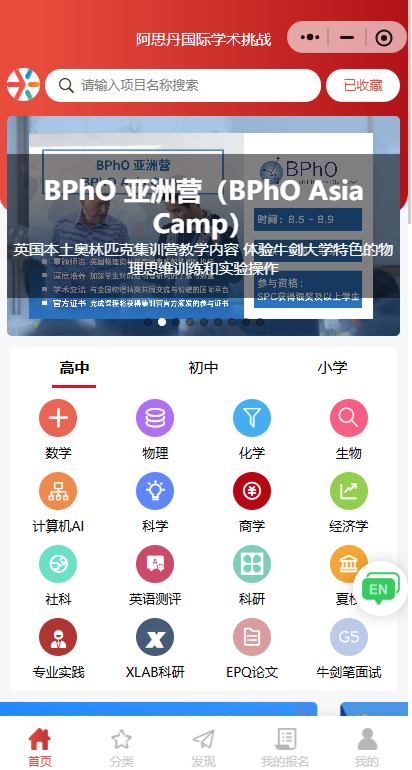The image size is (412, 770).
Task: Open the 数学 category
Action: point(58,430)
